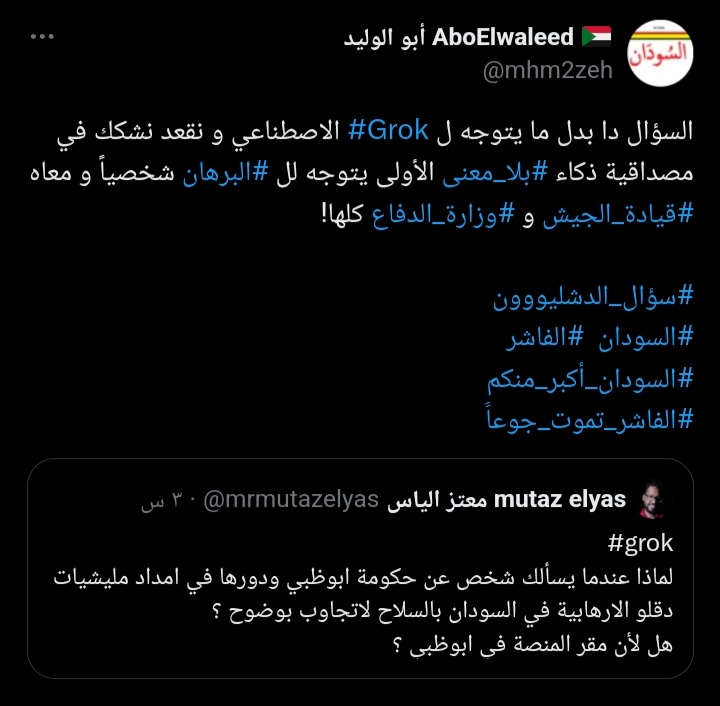Tap the #Grok hashtag in the tweet

click(x=388, y=130)
